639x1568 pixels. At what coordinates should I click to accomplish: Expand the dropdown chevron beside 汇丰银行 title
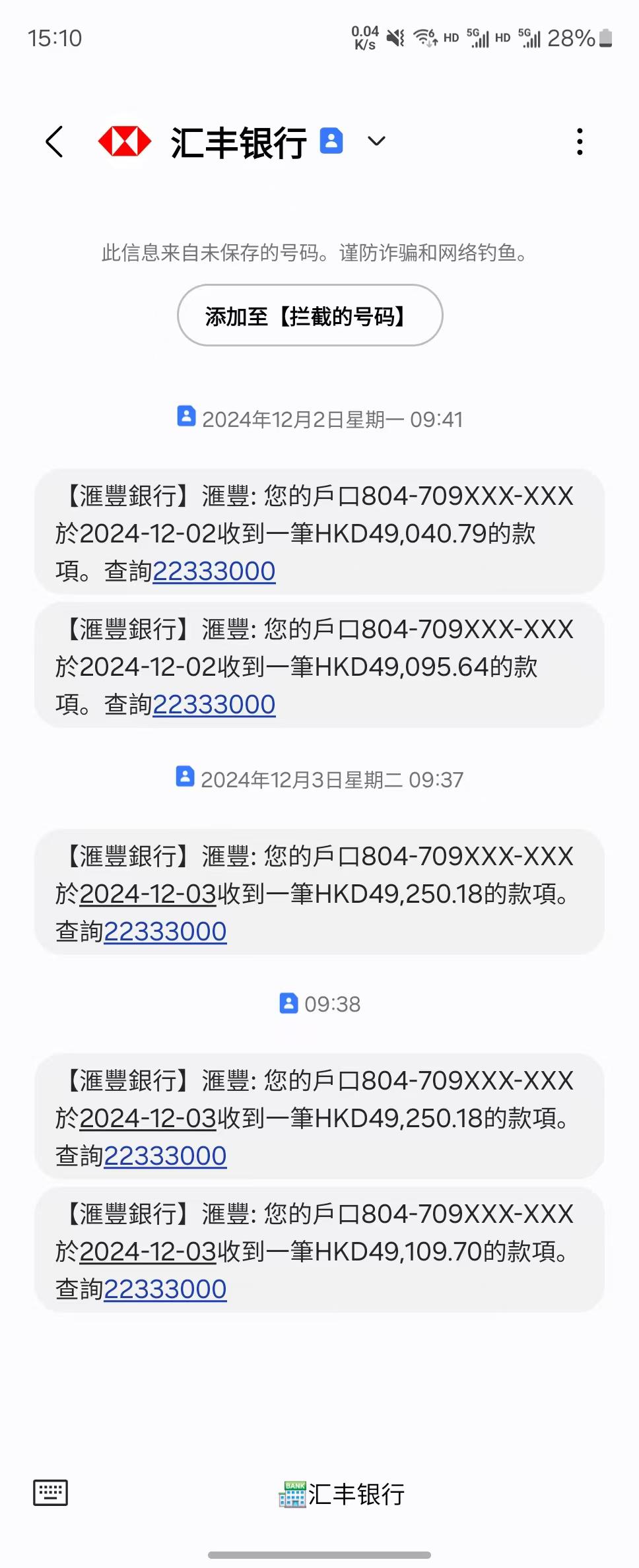(376, 141)
